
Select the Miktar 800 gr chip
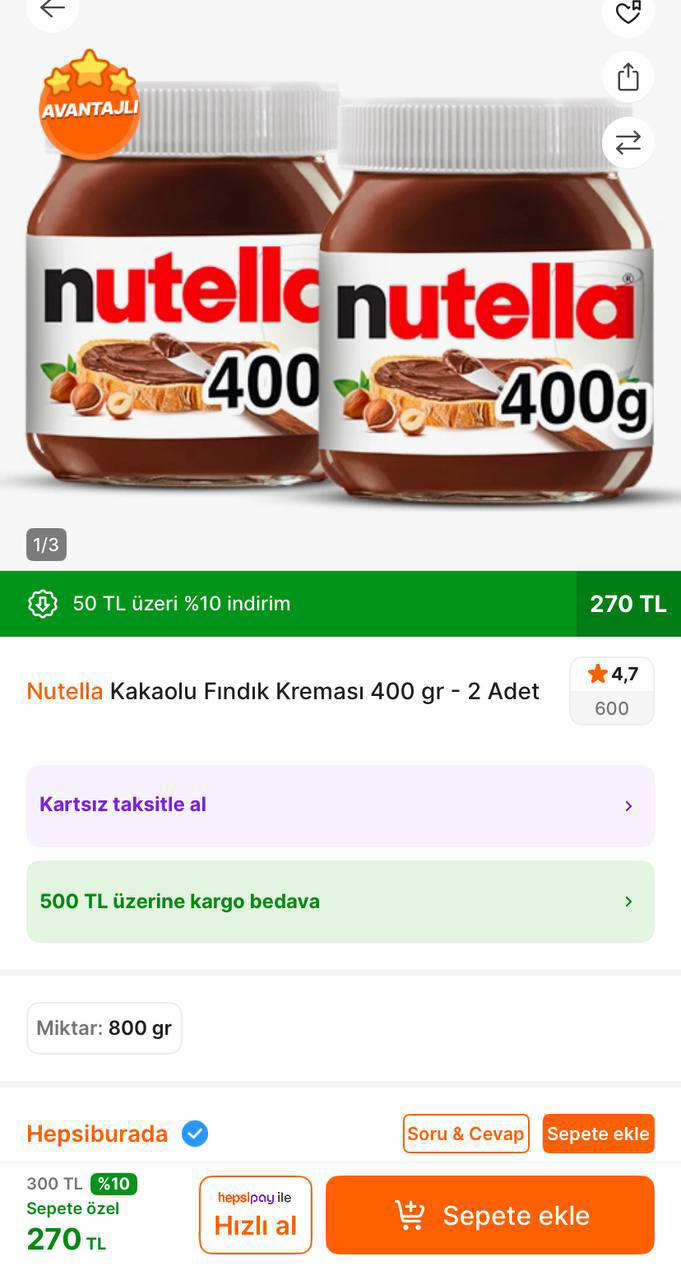click(104, 1028)
